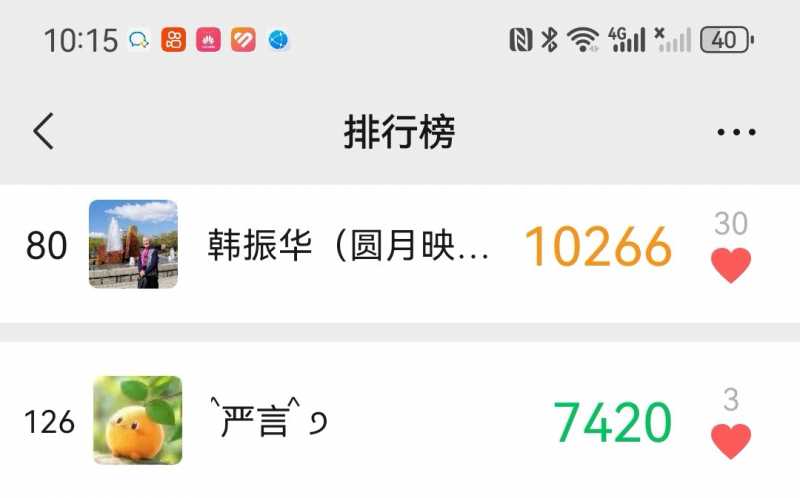Open 韩振华's ranking row

click(348, 246)
